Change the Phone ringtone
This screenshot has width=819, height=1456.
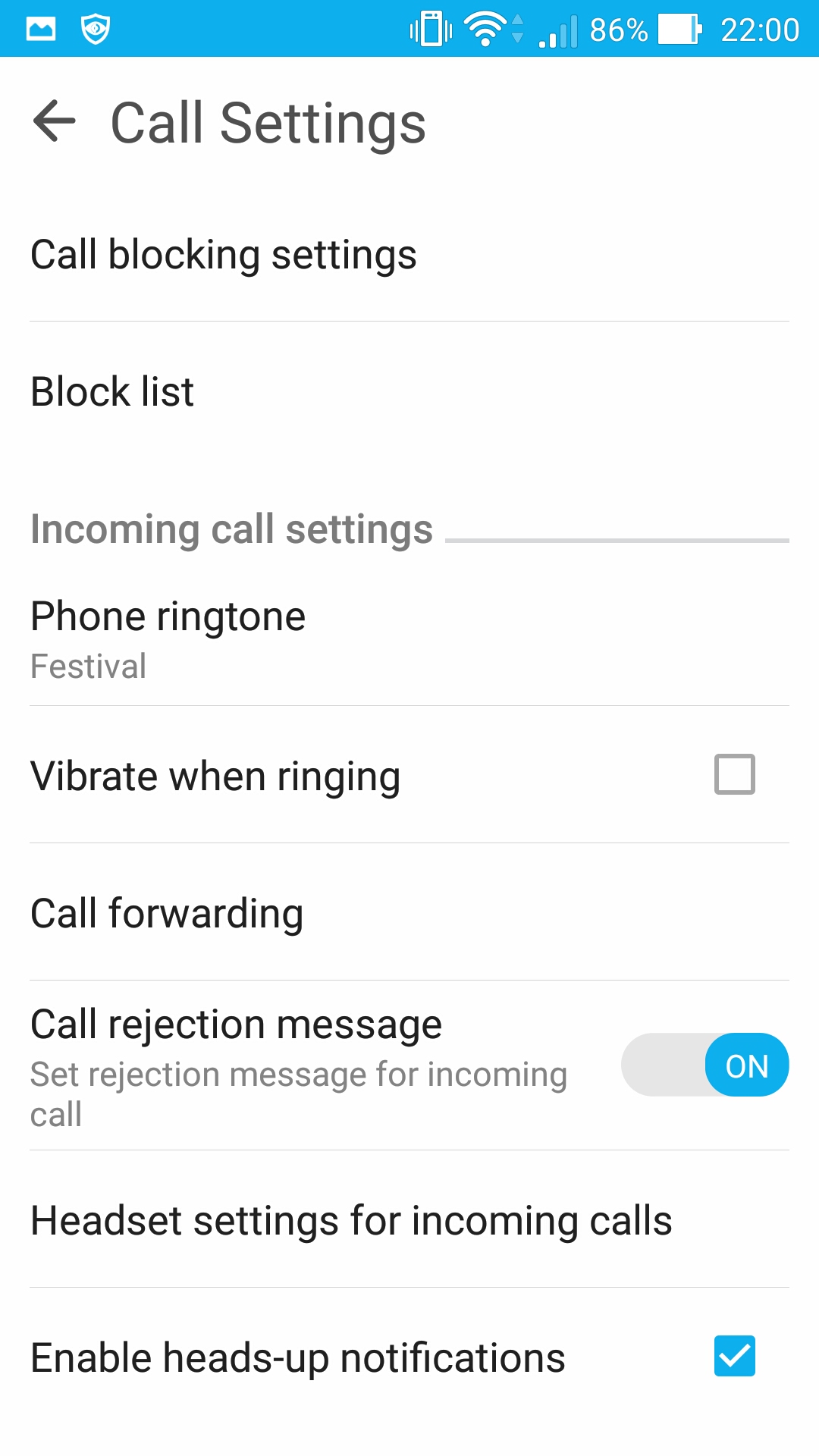(168, 637)
